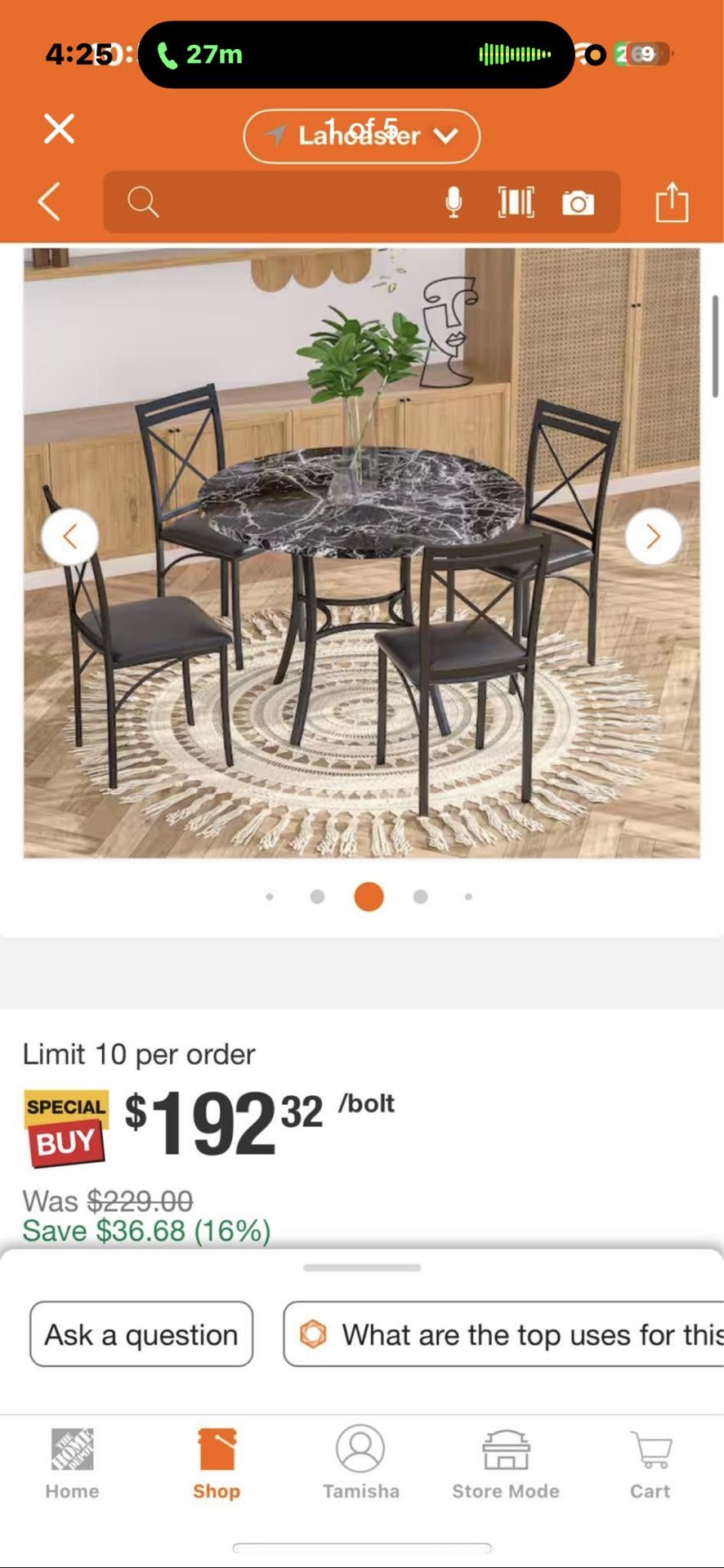Switch to the Home tab
This screenshot has height=1568, width=724.
pos(72,1463)
